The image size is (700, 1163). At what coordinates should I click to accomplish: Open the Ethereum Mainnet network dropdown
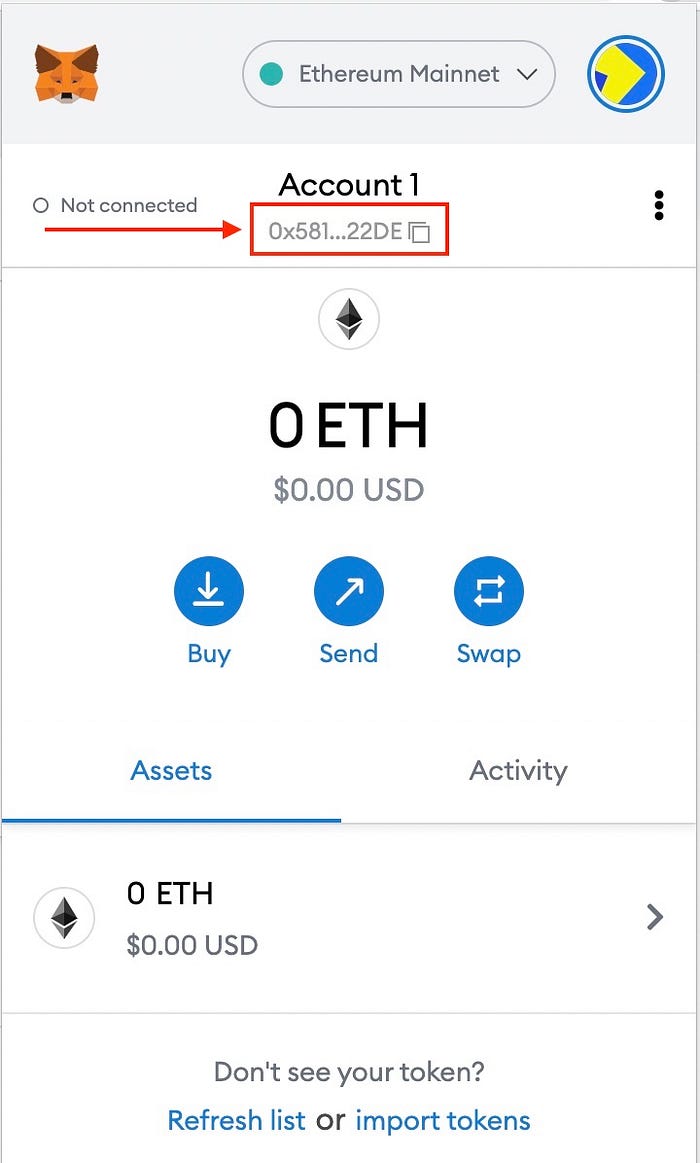pos(398,74)
